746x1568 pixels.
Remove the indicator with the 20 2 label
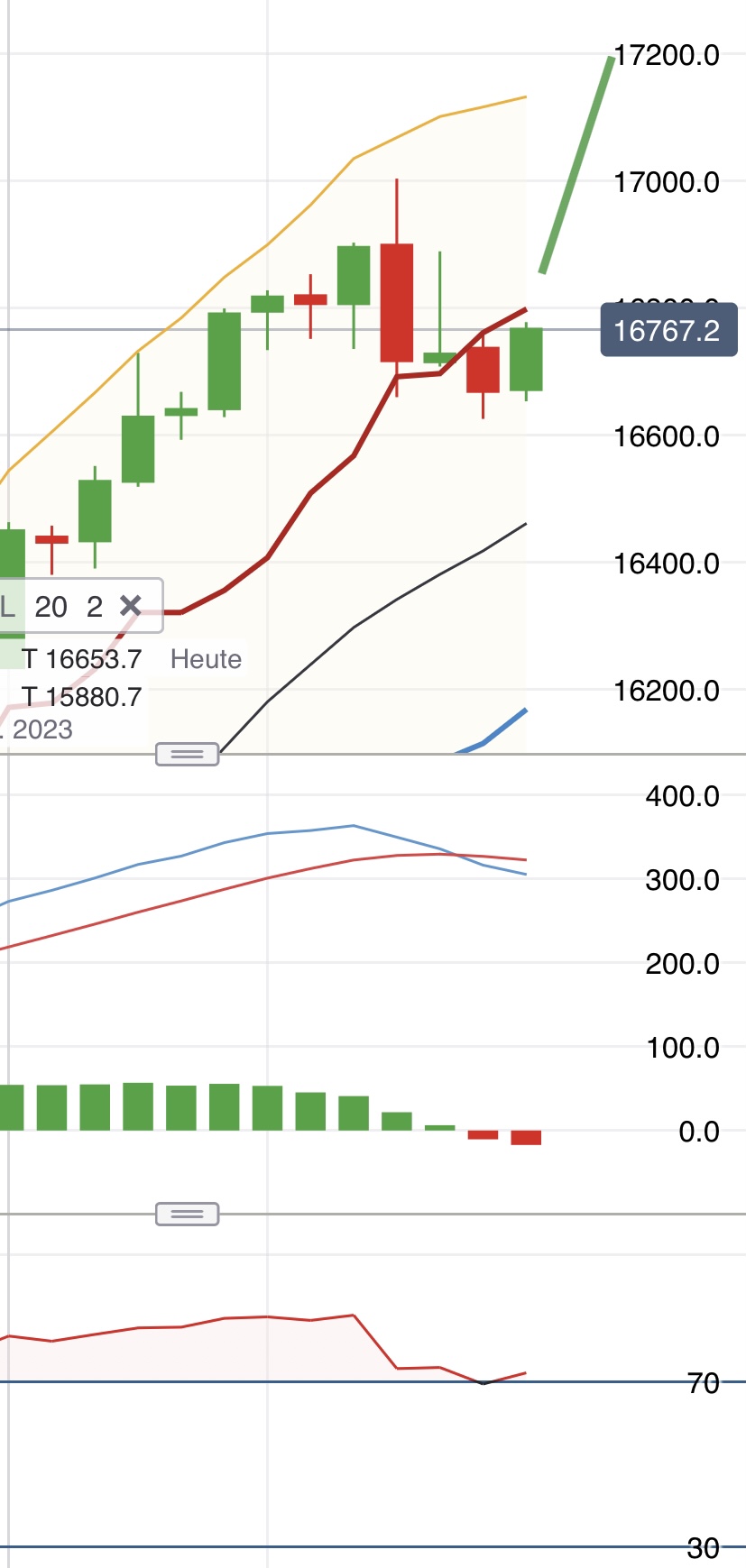tap(131, 606)
